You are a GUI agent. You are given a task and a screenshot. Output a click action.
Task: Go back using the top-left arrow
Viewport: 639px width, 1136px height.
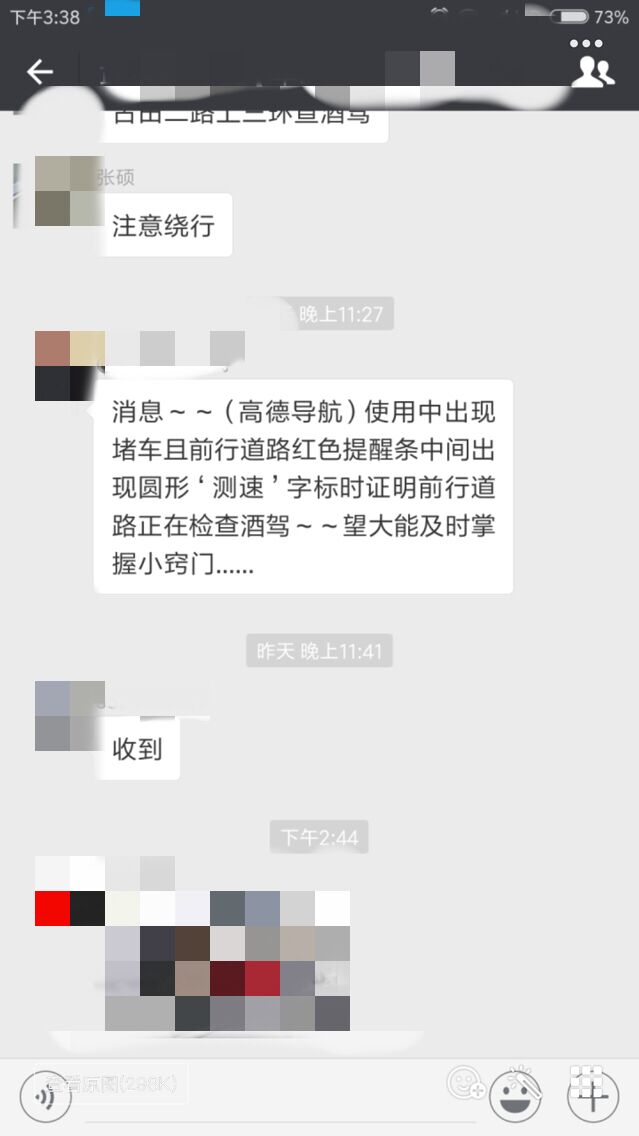point(40,72)
